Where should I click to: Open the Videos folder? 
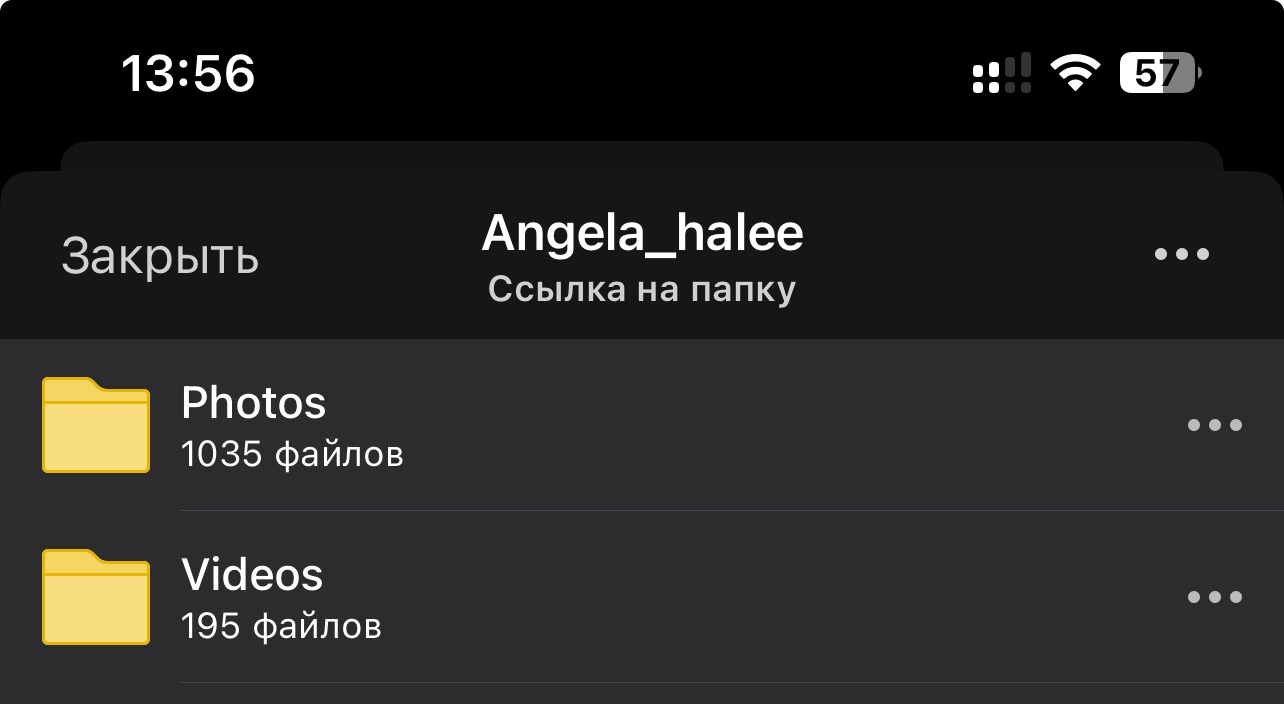coord(642,597)
